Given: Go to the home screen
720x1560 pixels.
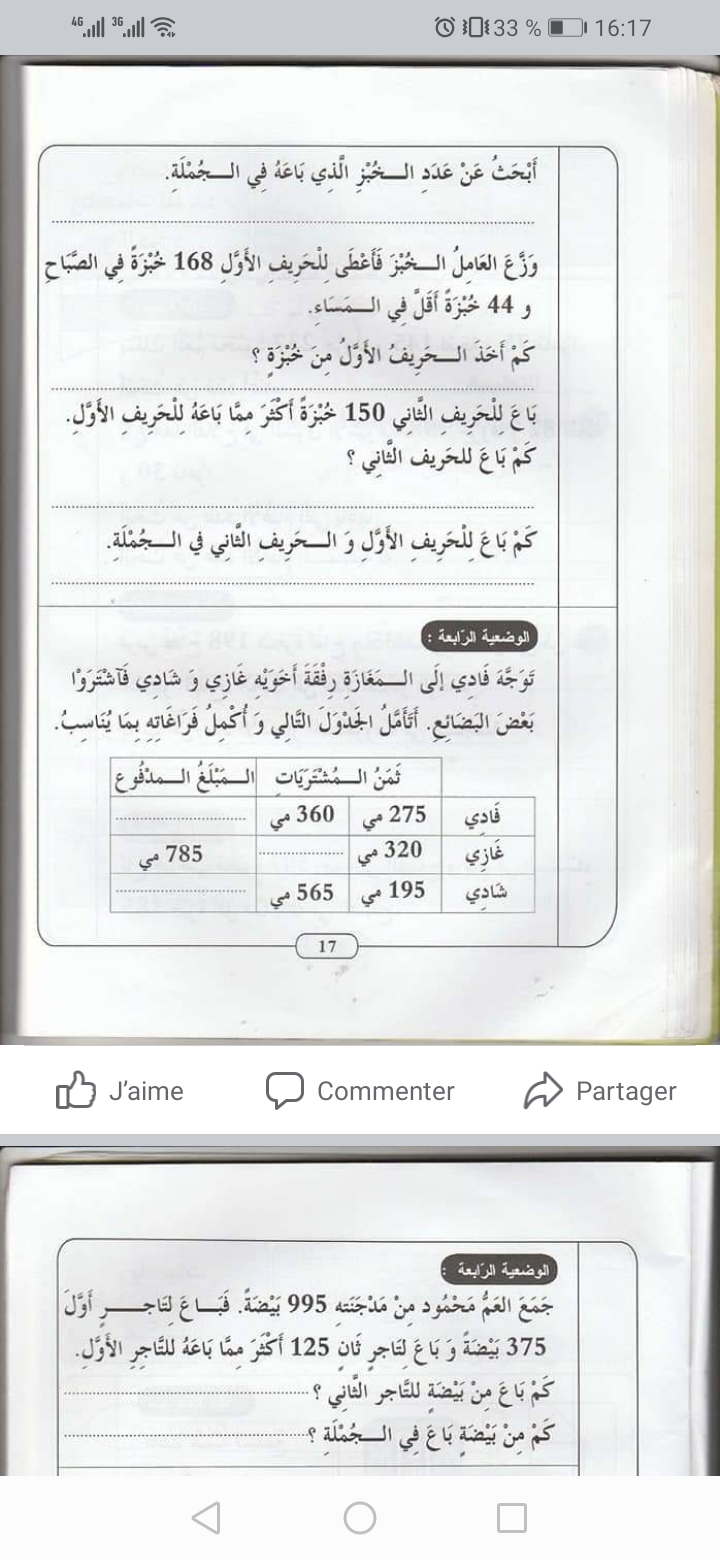Looking at the screenshot, I should 360,1518.
